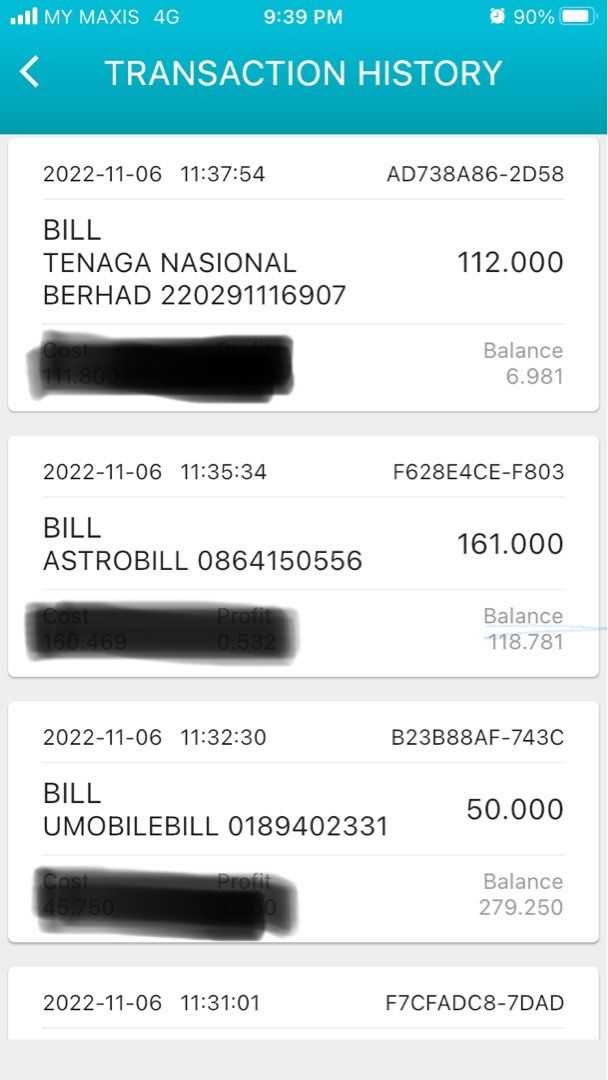Open the transaction from 11:31:01

[x=304, y=1003]
